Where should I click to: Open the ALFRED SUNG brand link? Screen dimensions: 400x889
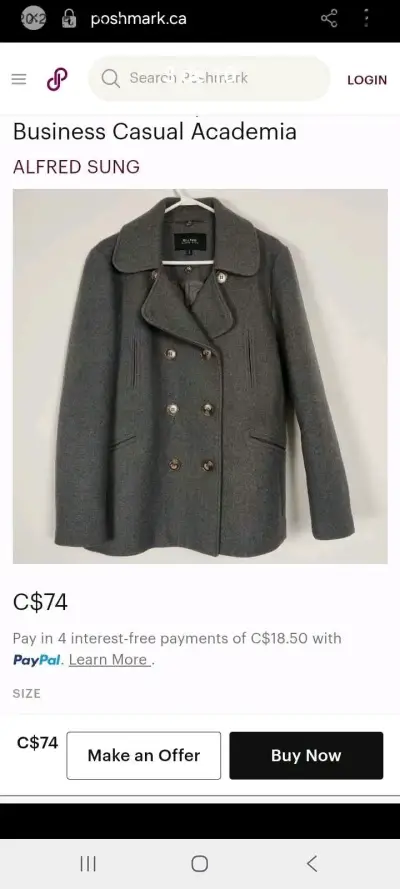[x=76, y=167]
